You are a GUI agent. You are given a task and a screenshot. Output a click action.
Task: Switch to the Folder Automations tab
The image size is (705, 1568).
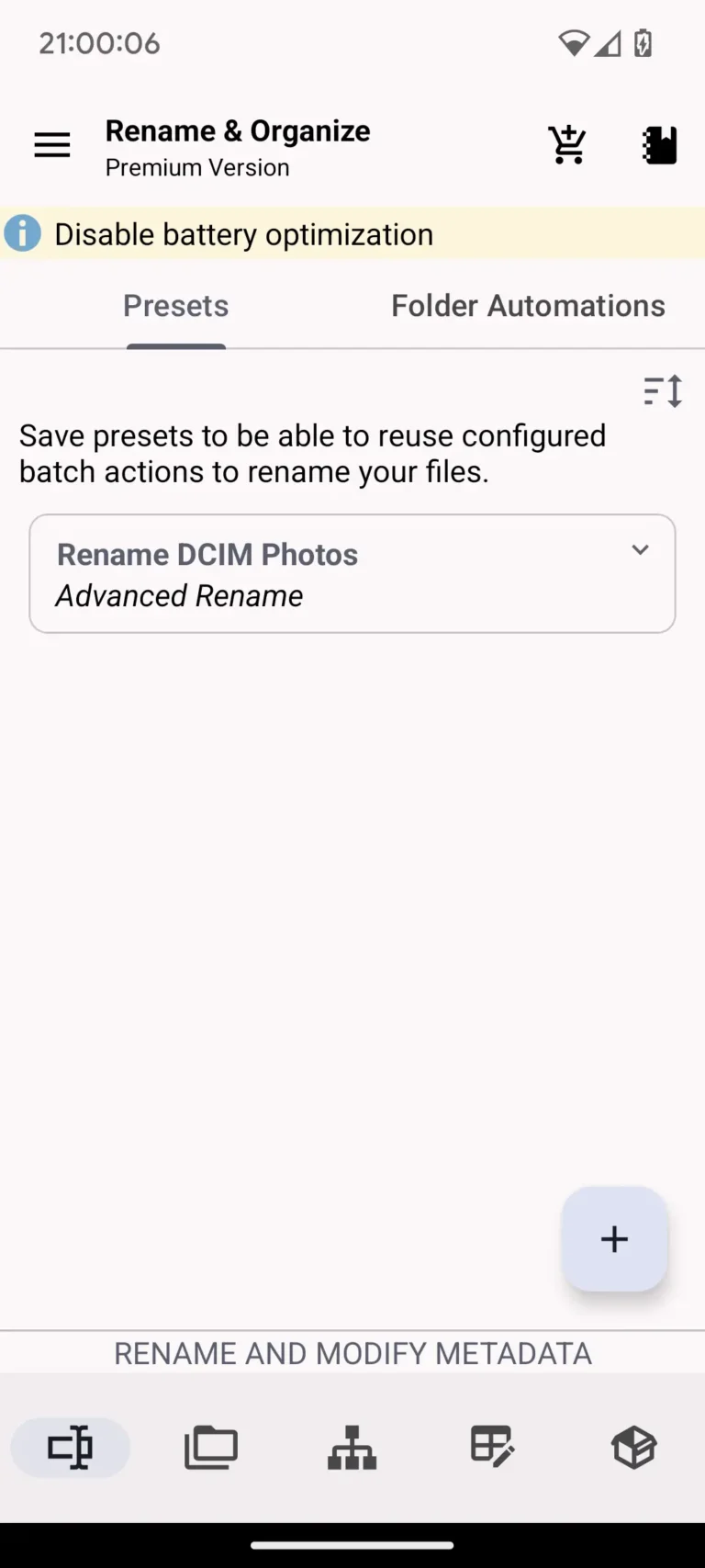coord(528,305)
